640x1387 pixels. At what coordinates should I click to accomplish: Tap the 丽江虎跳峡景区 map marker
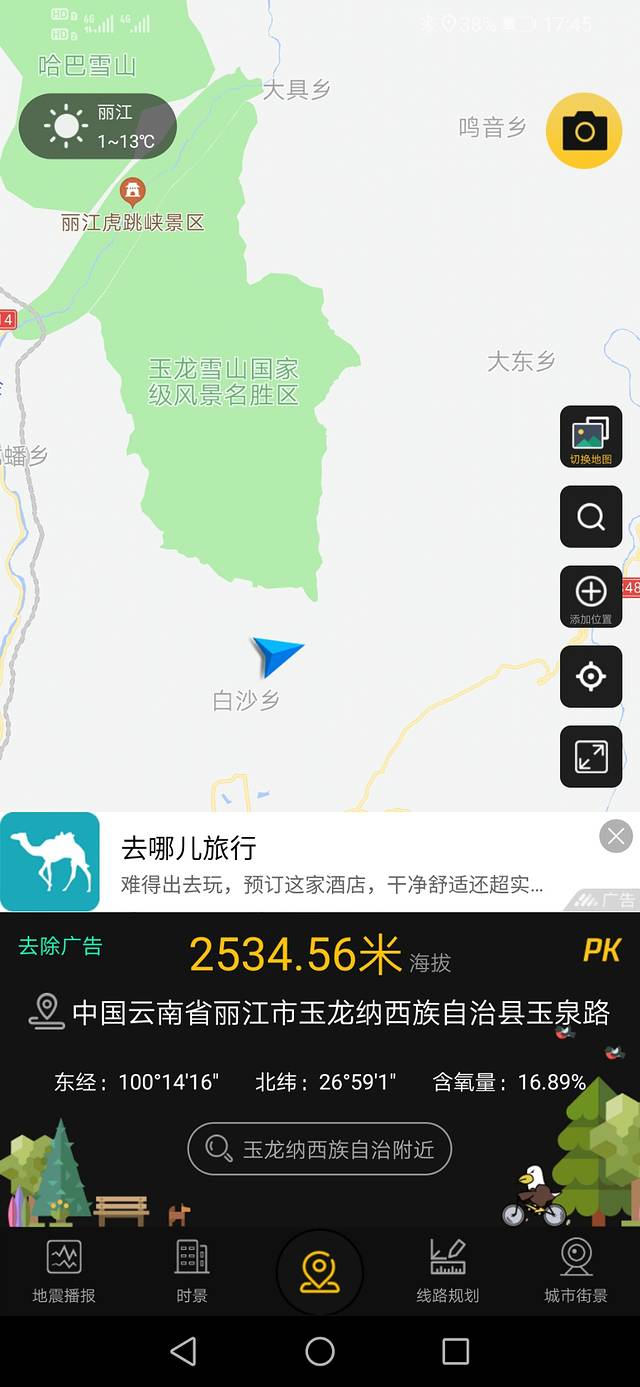point(132,192)
